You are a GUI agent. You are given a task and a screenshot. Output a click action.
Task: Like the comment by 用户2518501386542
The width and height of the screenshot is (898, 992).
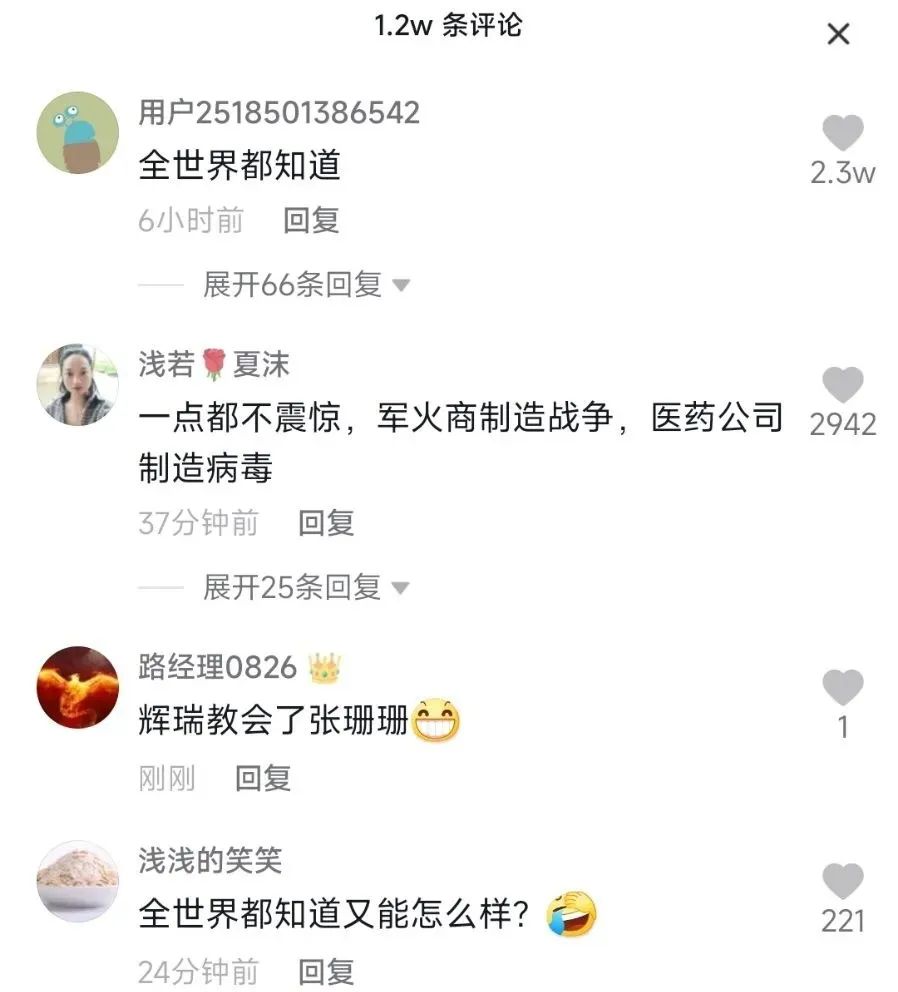(842, 134)
